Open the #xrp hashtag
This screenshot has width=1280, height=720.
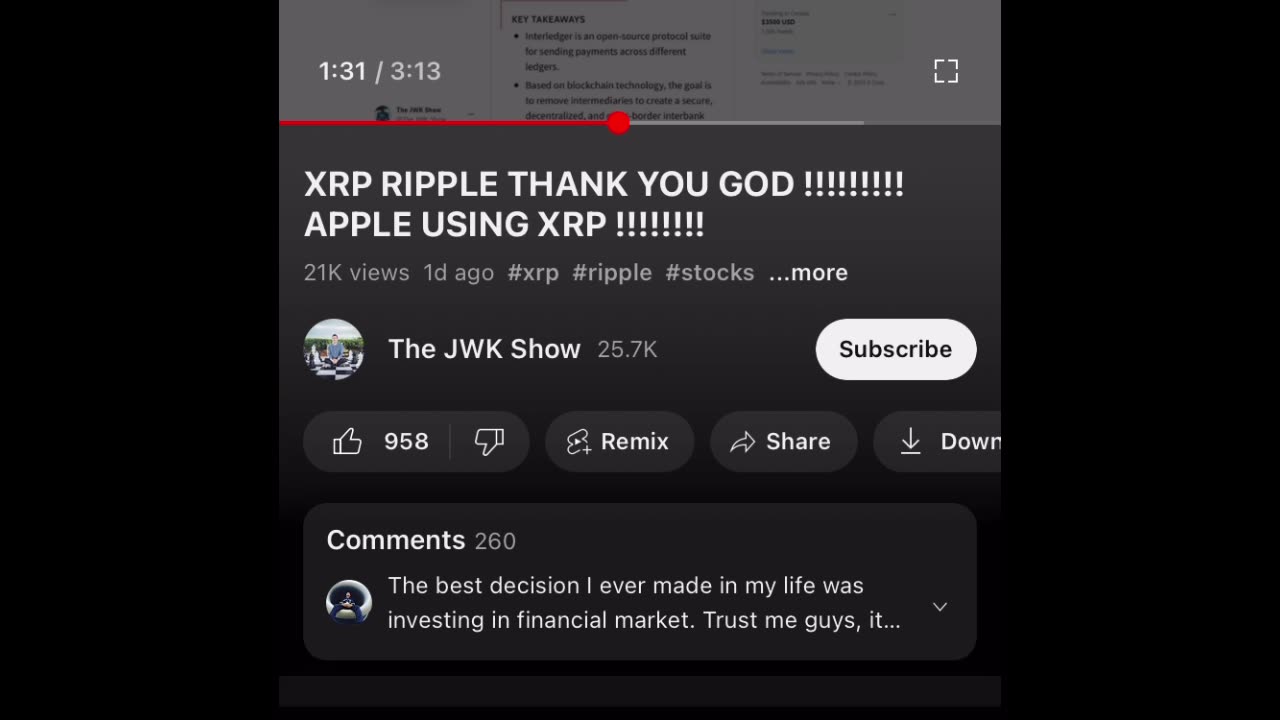click(533, 272)
